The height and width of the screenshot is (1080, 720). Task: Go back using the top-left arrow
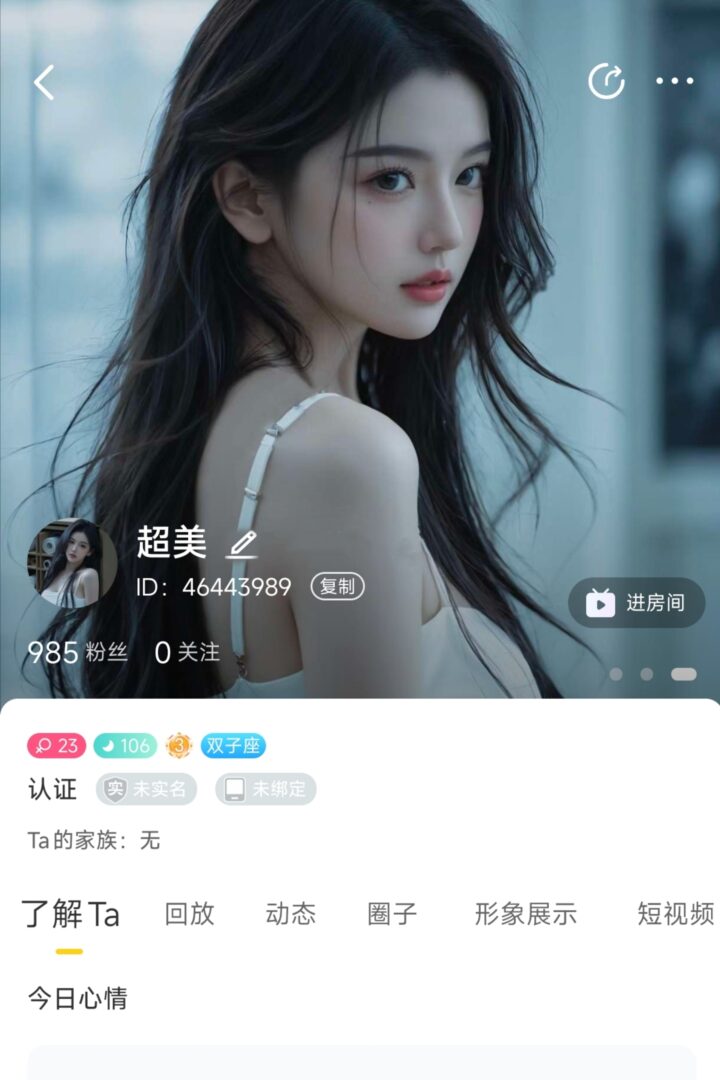(x=44, y=82)
